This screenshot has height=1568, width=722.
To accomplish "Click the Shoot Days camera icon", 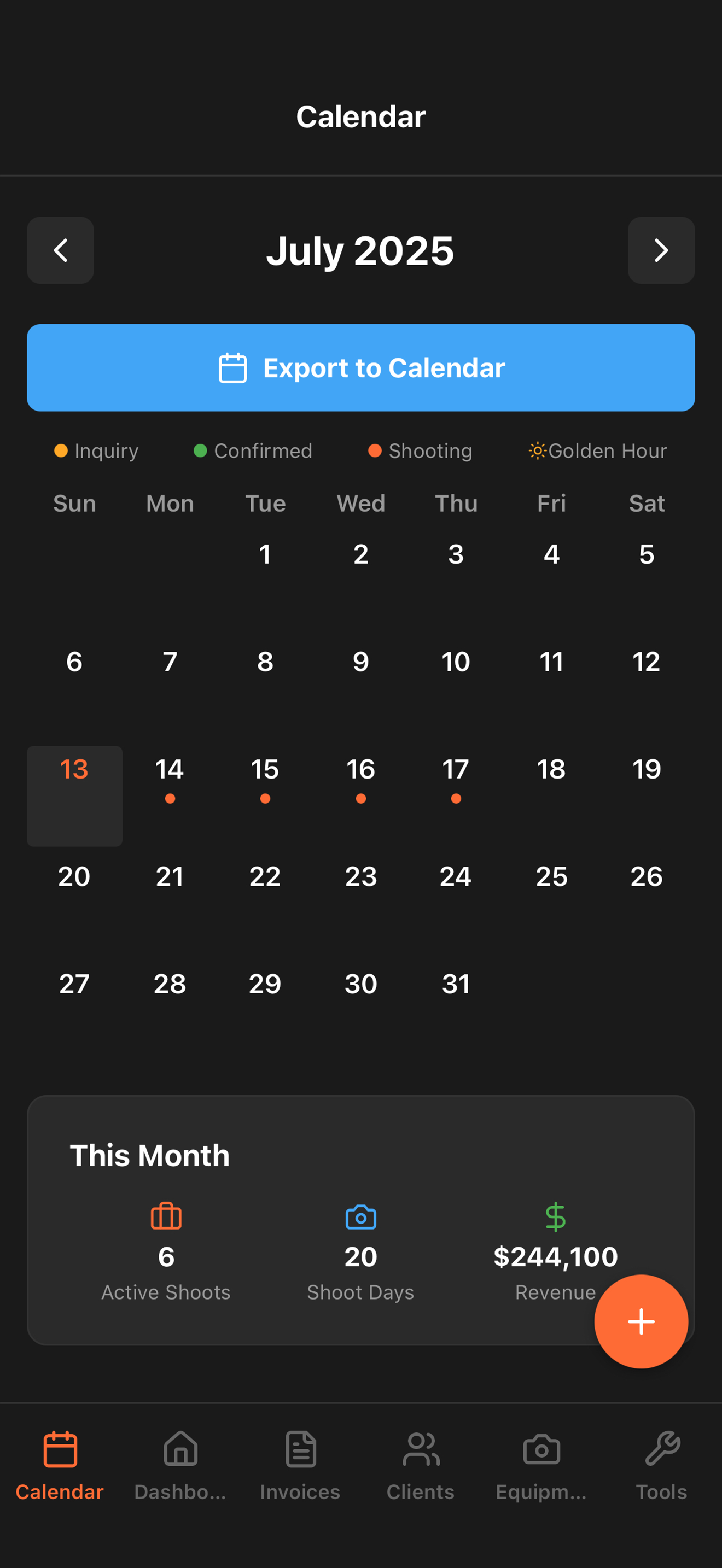I will [360, 1218].
